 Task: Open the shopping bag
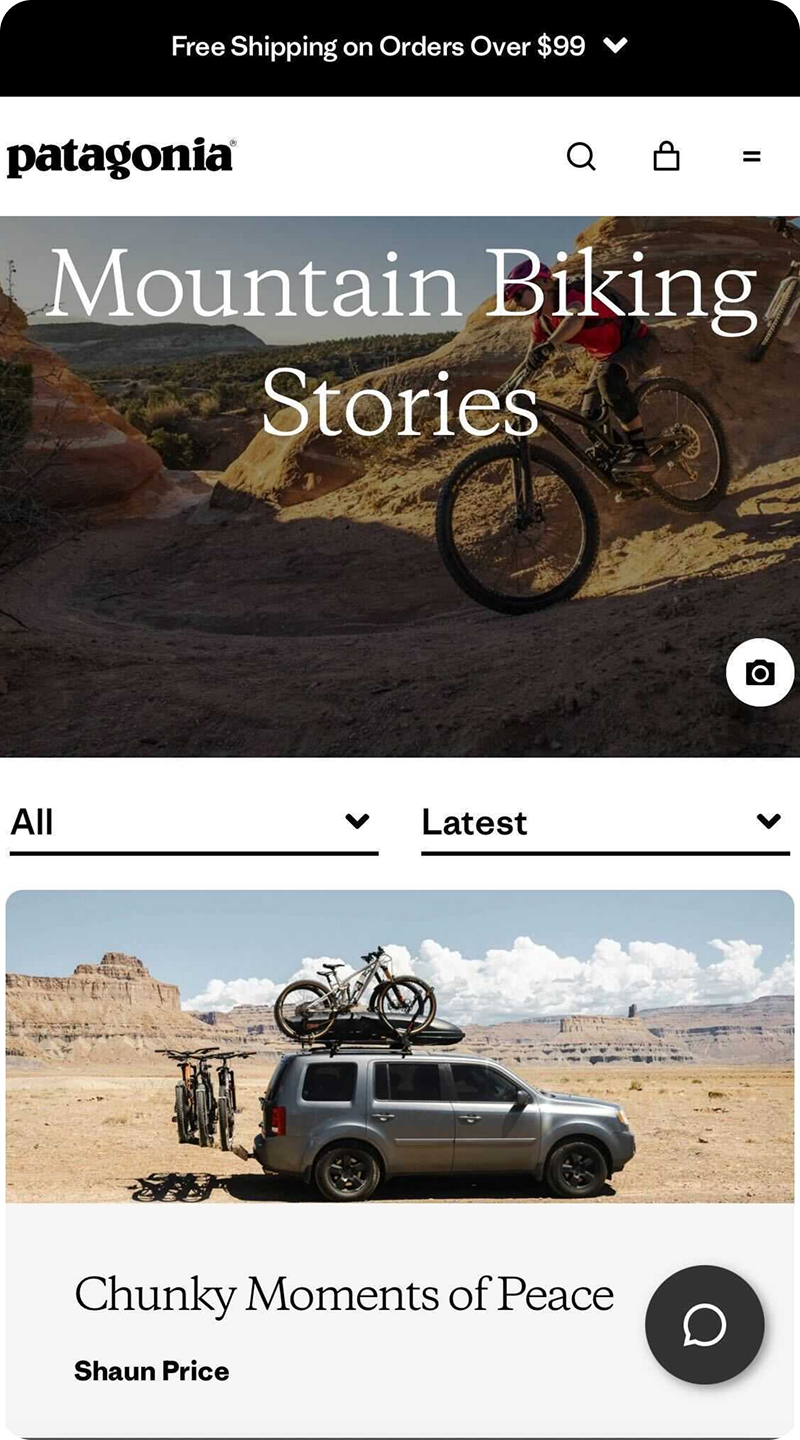tap(666, 157)
